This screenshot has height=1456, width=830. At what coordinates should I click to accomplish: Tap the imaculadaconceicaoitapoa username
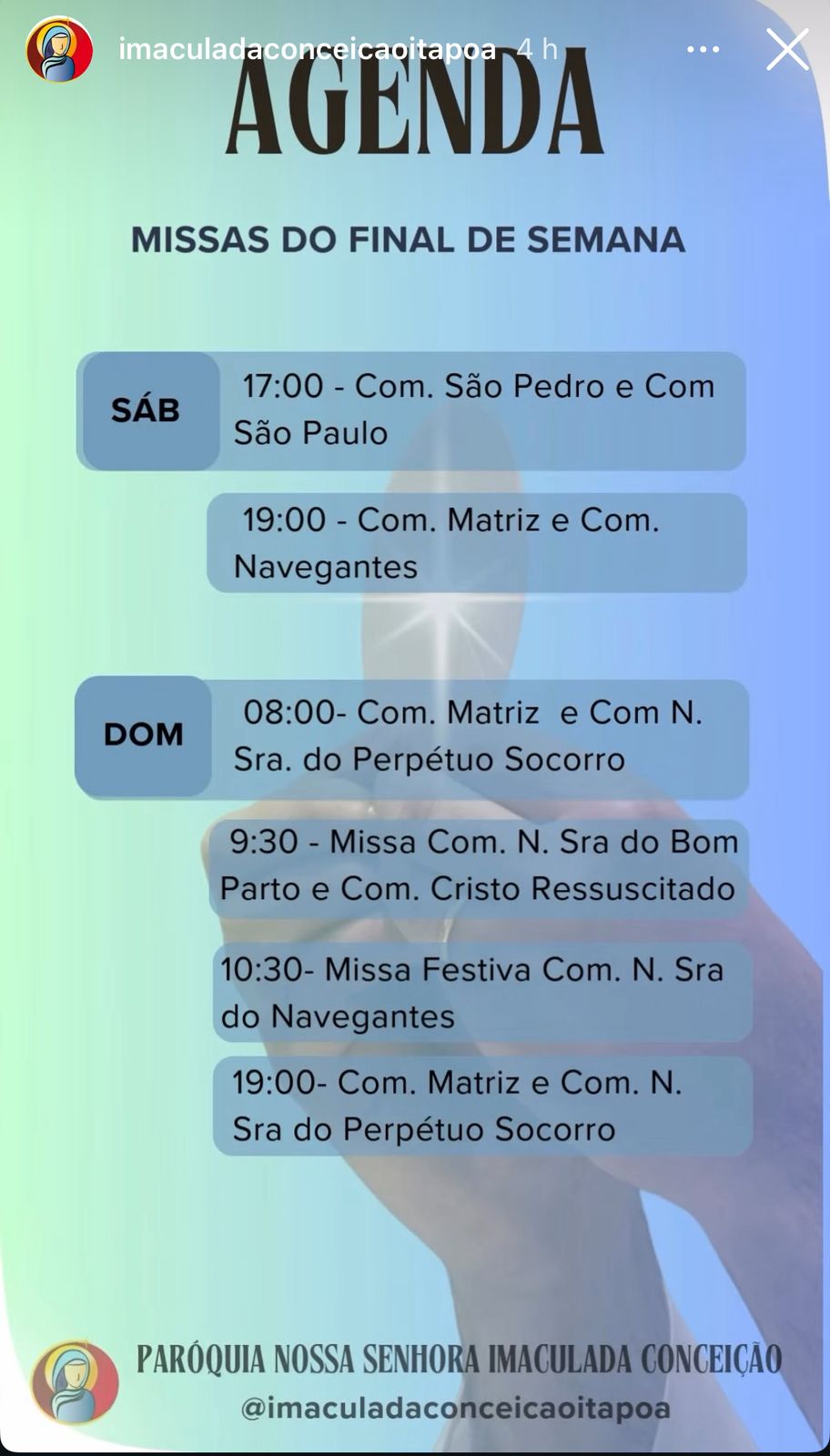pyautogui.click(x=307, y=49)
